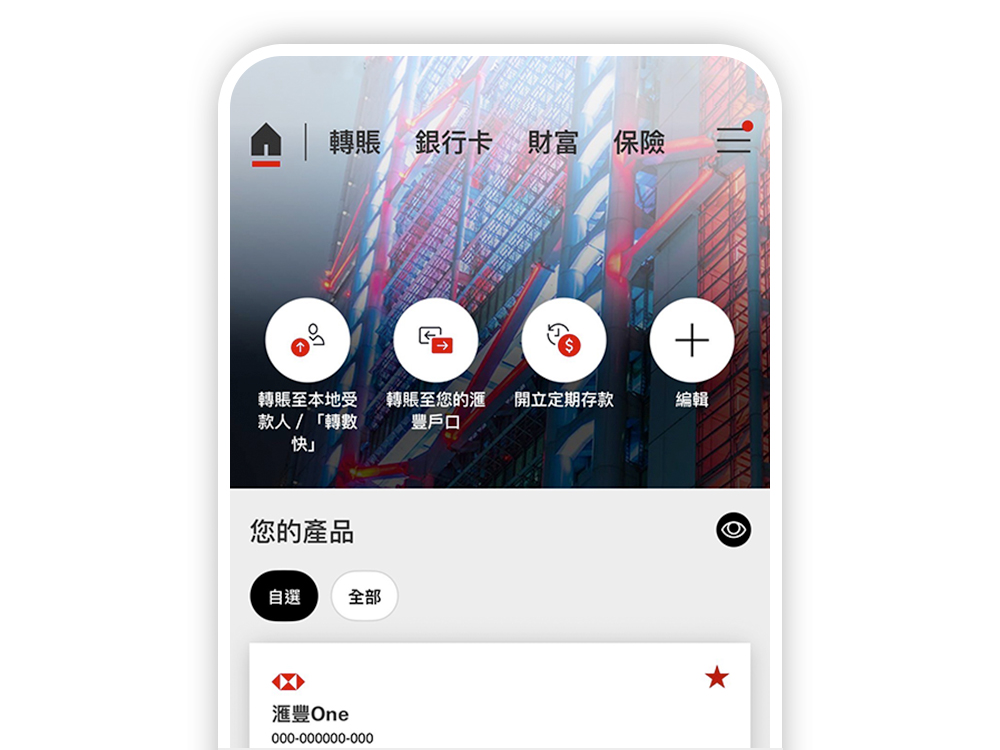Screen dimensions: 1000x750
Task: Toggle the favourite star on 滙豐One
Action: (716, 678)
